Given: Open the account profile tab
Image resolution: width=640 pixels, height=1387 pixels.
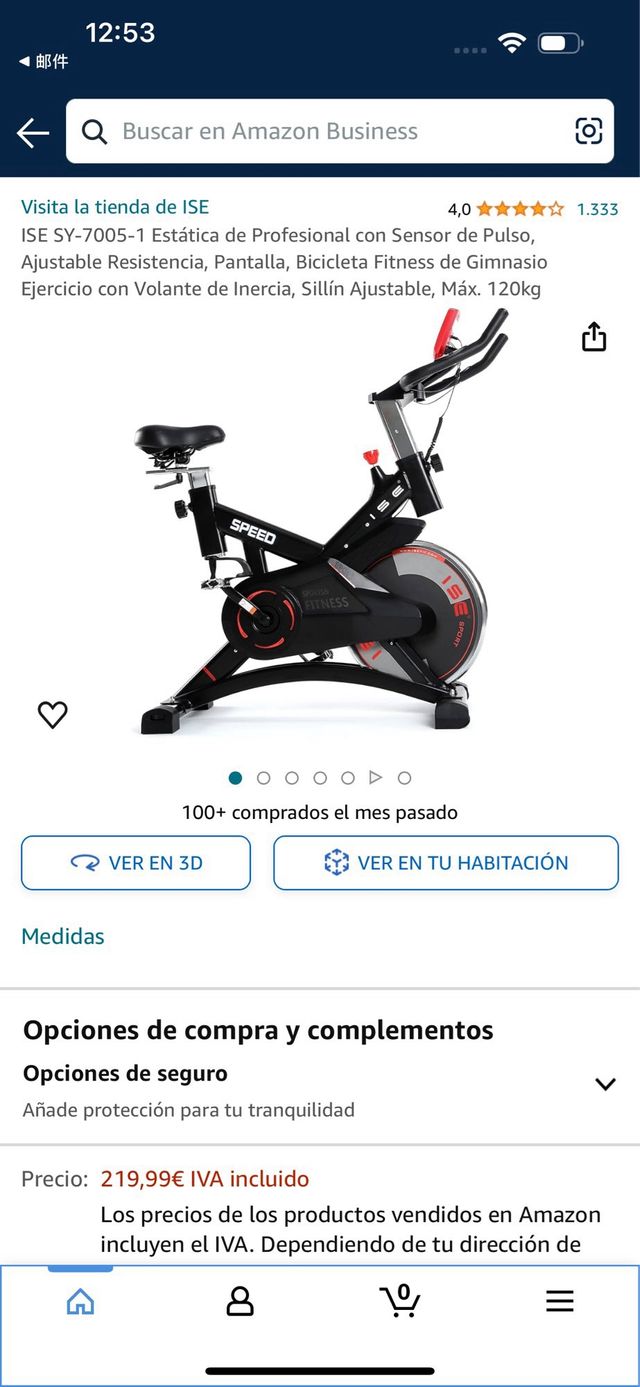Looking at the screenshot, I should coord(240,1301).
